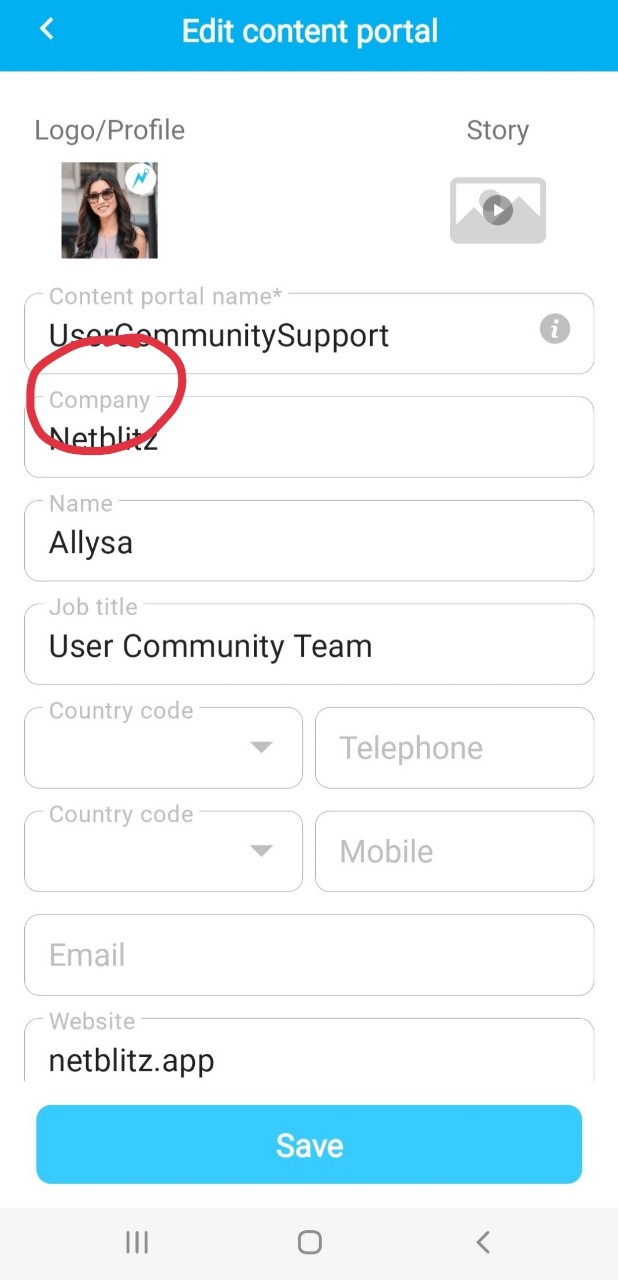Image resolution: width=618 pixels, height=1280 pixels.
Task: Edit the Website field netblitz.app
Action: 308,1058
